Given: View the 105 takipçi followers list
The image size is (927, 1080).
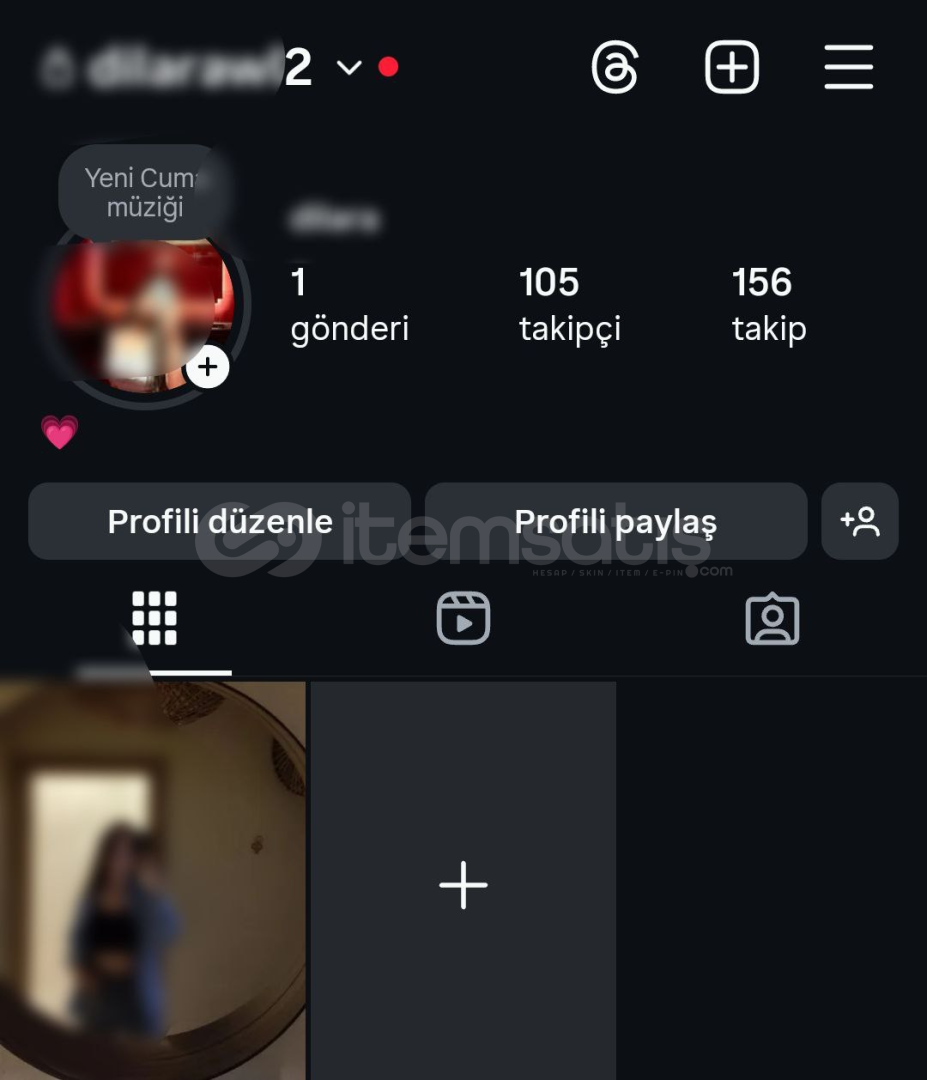Looking at the screenshot, I should coord(569,305).
